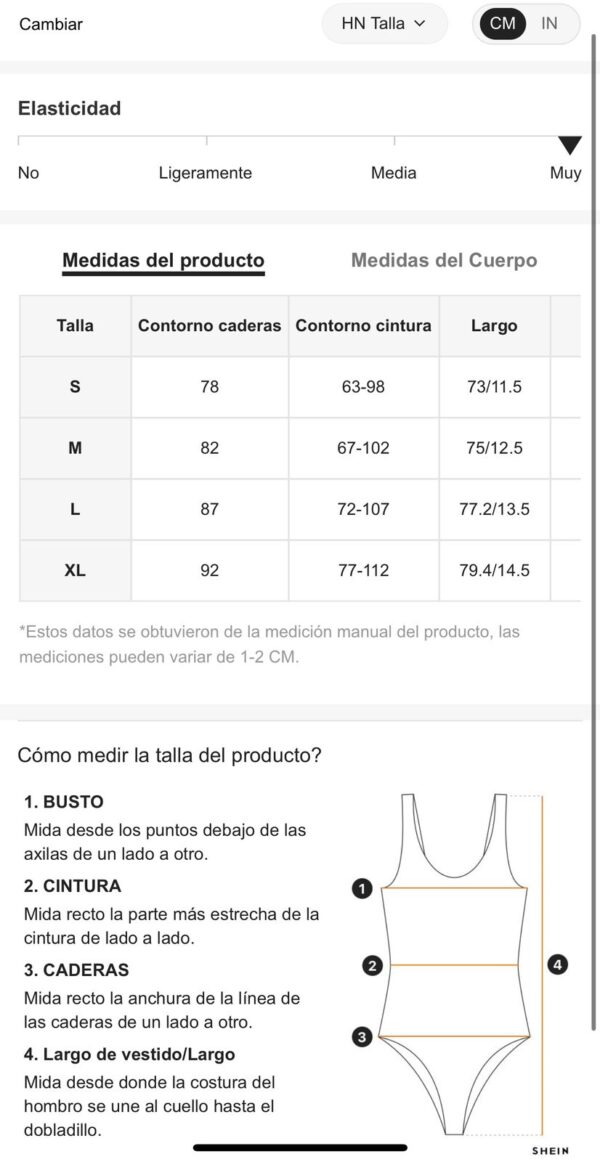Screen dimensions: 600x1162
Task: Switch to Medidas del Cuerpo tab
Action: pos(444,260)
